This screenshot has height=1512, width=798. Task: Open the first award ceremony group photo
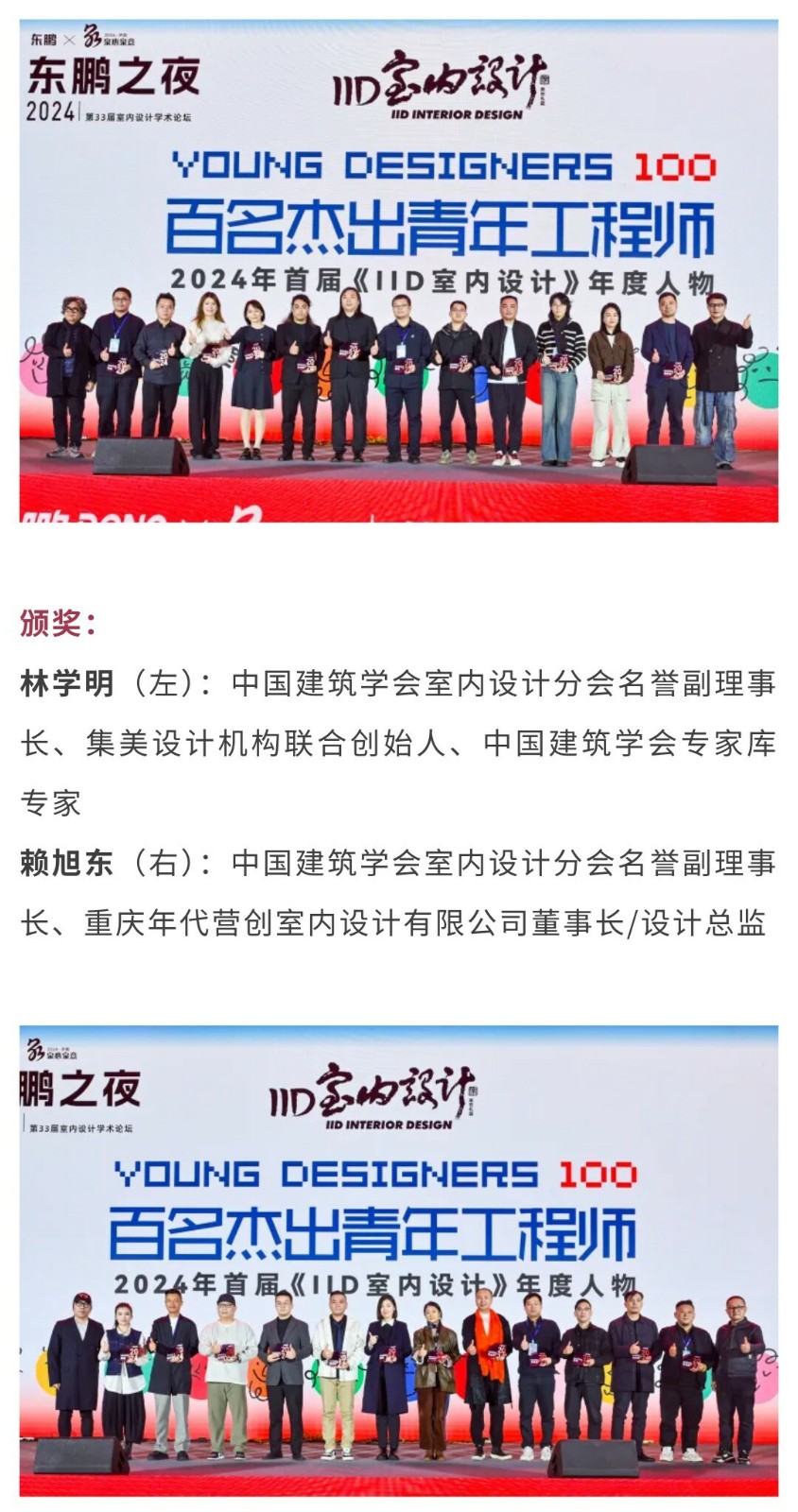(398, 270)
